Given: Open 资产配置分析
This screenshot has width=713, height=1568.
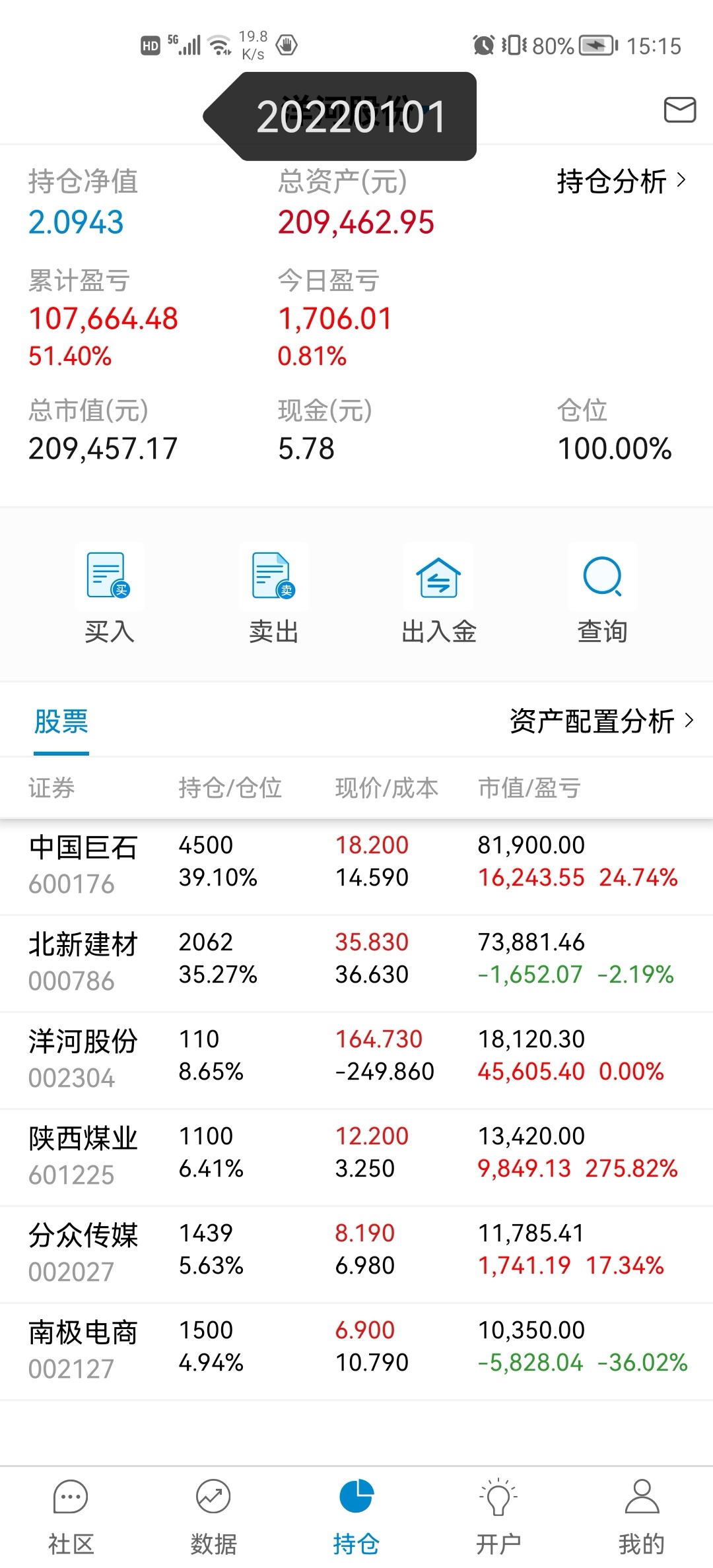Looking at the screenshot, I should 601,721.
